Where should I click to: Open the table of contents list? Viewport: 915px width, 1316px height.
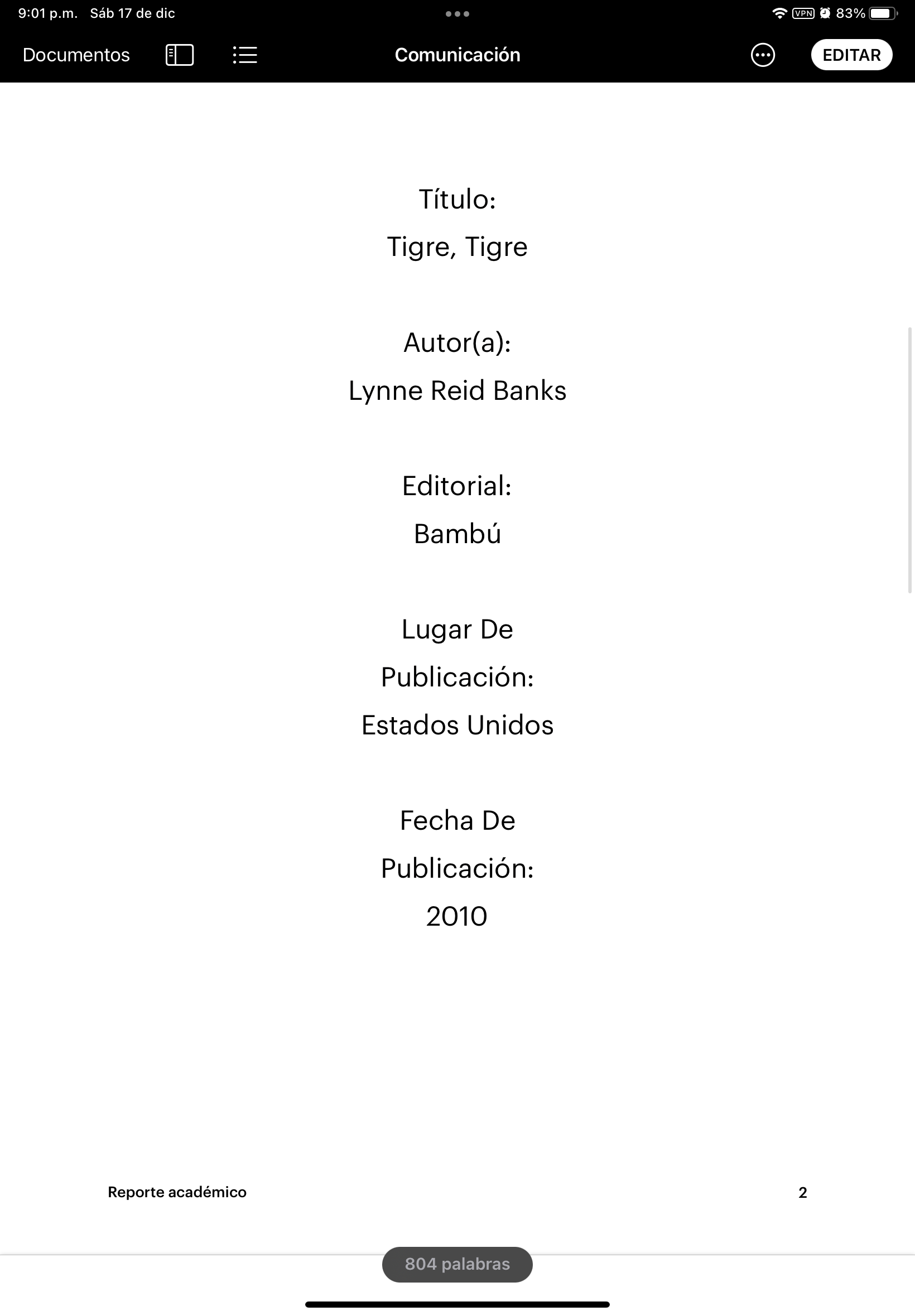[245, 55]
